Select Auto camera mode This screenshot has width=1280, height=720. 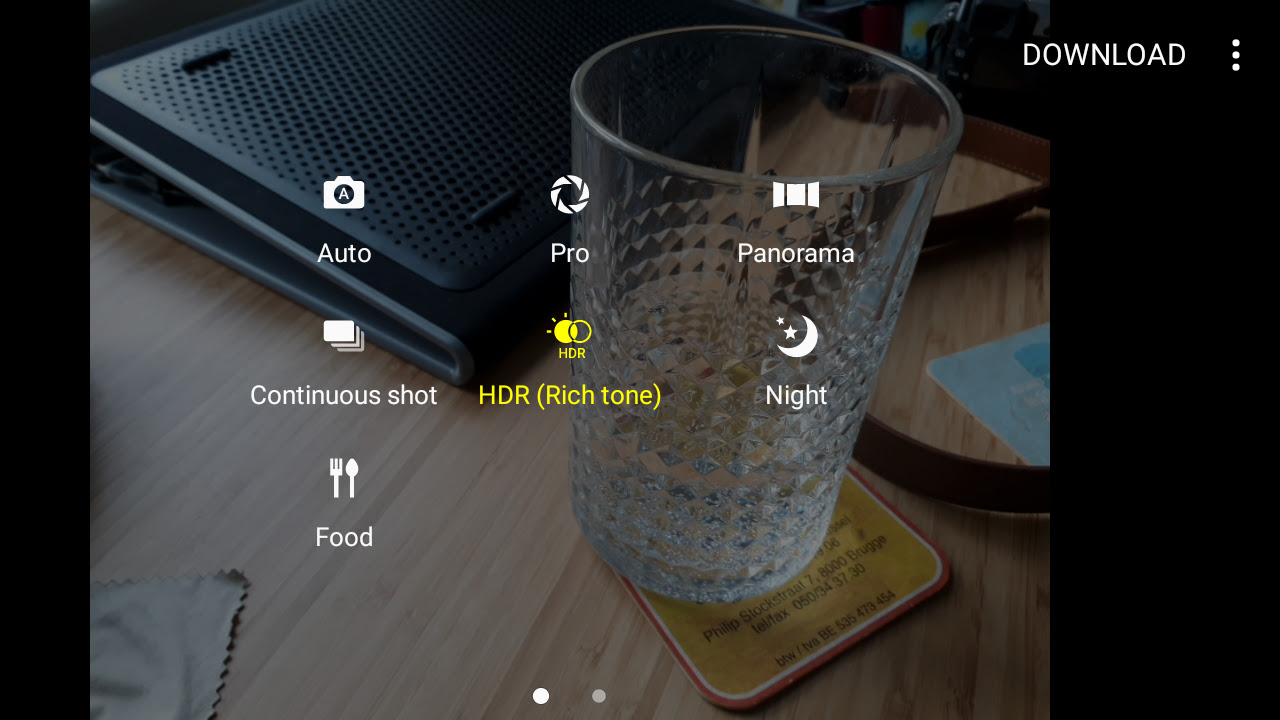[x=344, y=218]
